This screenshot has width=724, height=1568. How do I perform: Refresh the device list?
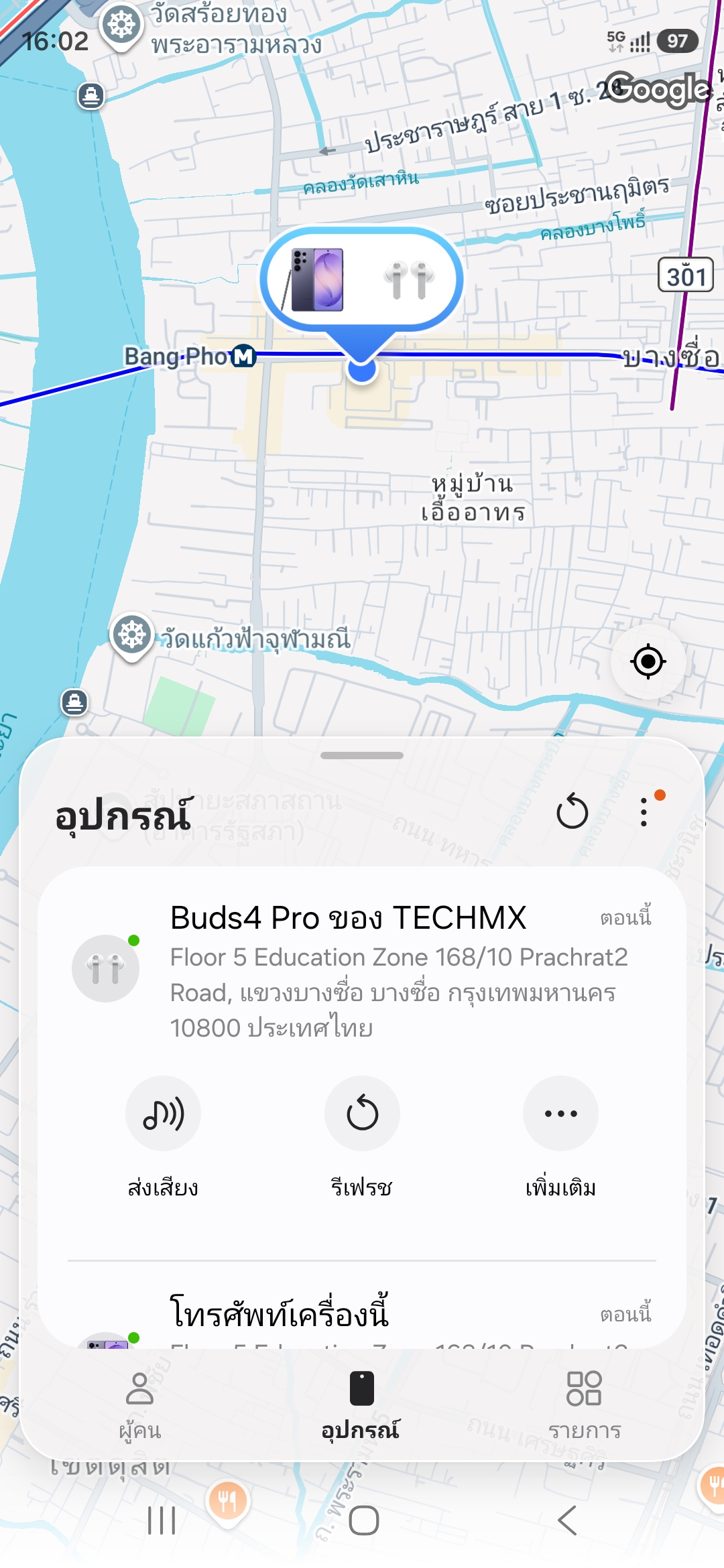coord(572,811)
